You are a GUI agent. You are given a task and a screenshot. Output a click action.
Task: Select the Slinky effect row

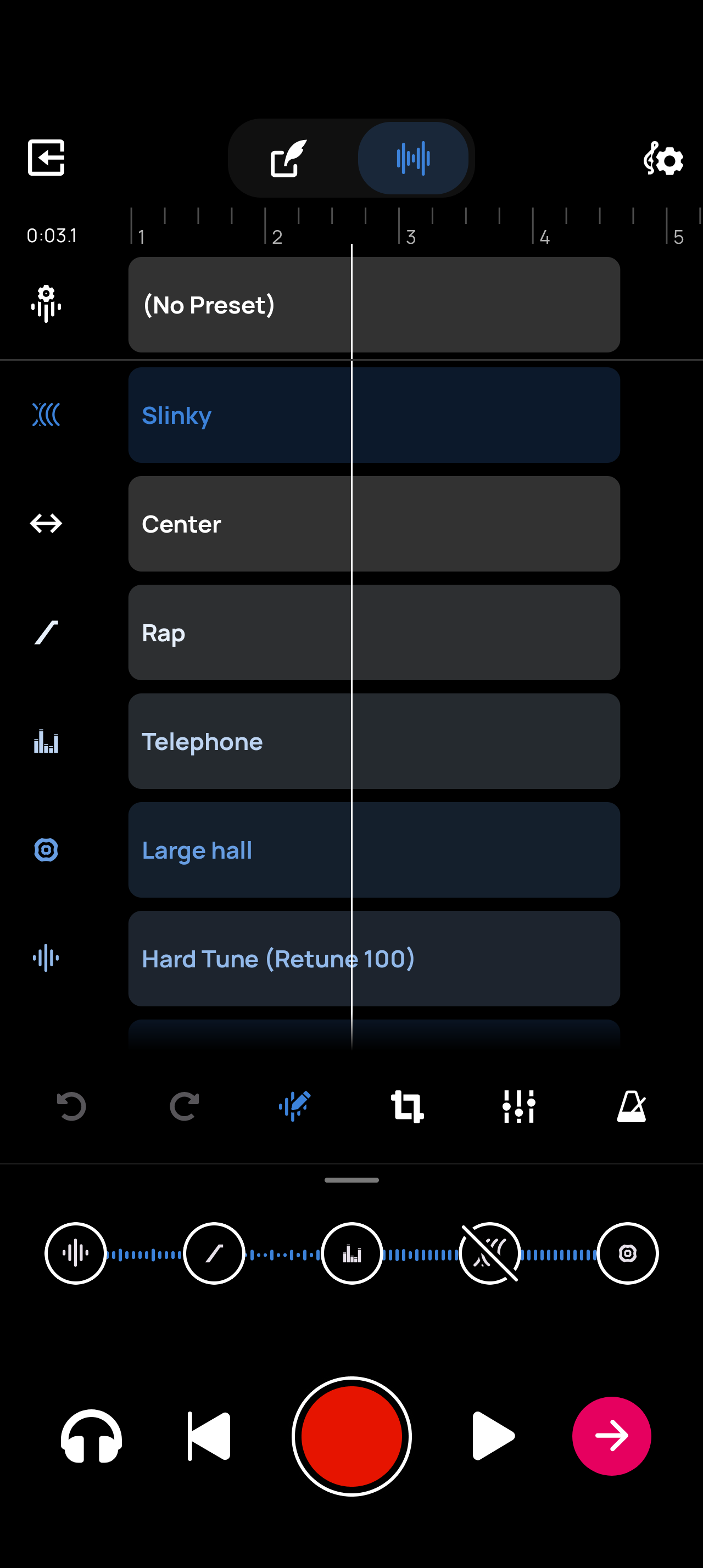pyautogui.click(x=373, y=415)
